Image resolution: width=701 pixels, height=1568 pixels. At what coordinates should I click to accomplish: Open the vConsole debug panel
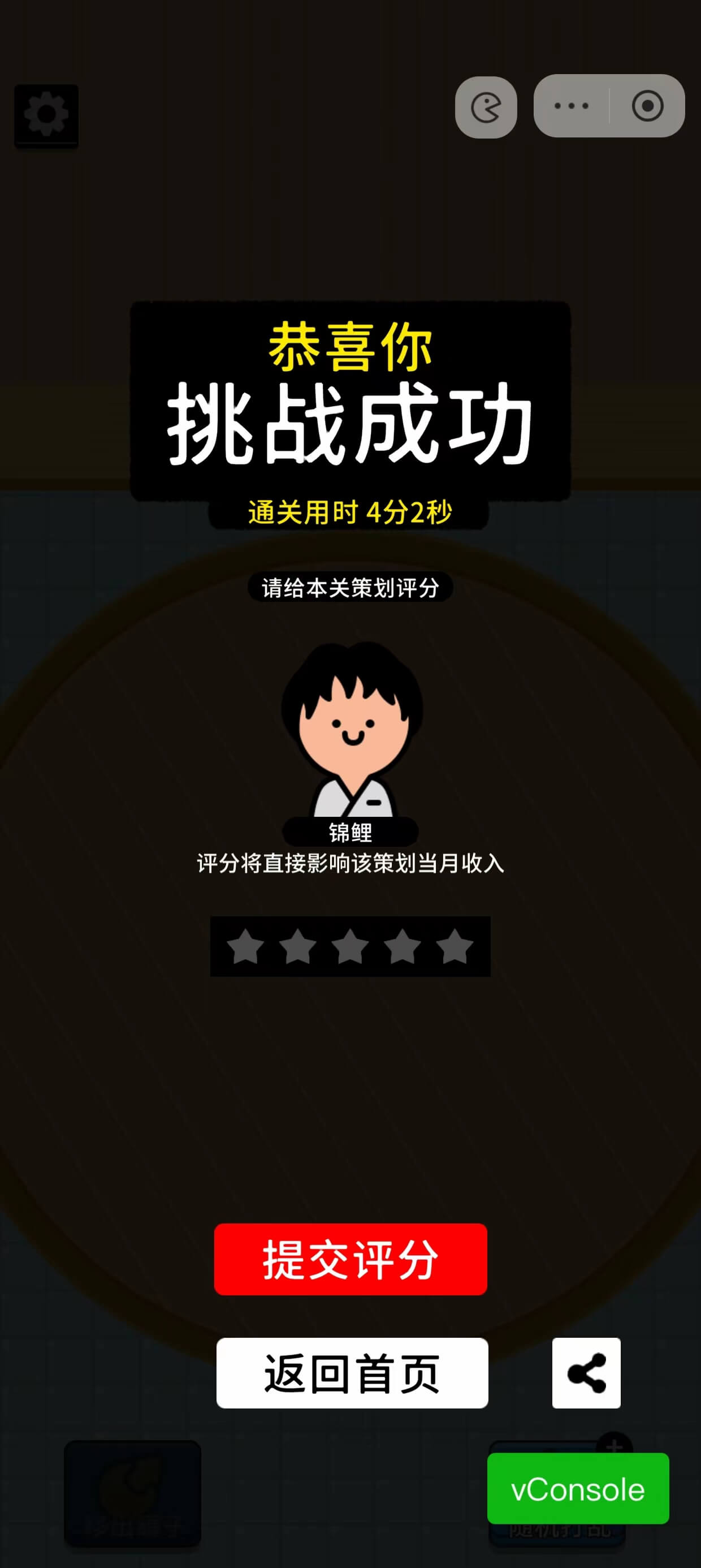point(577,1489)
